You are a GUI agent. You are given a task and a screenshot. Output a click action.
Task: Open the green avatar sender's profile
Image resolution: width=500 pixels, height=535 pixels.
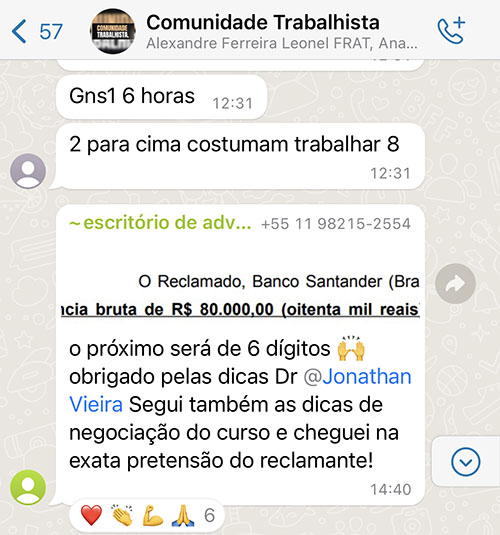click(28, 487)
